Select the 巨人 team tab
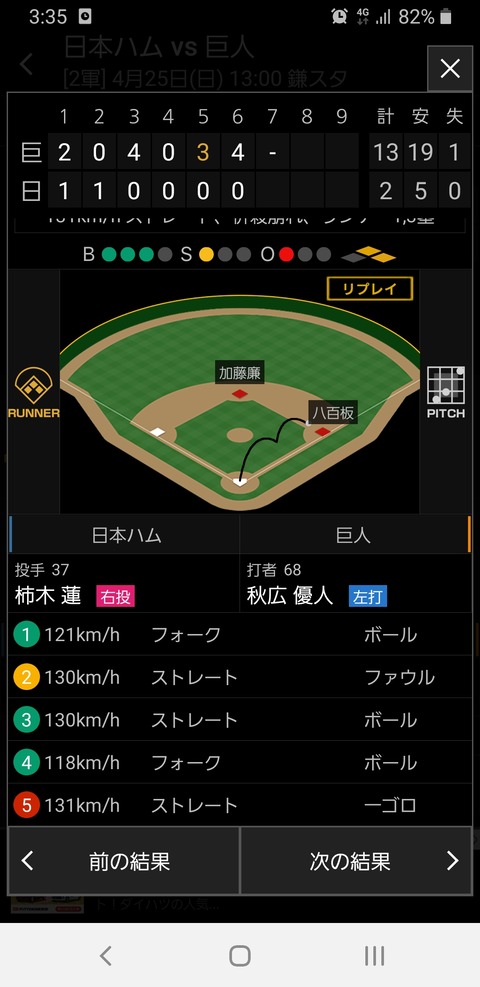480x987 pixels. point(355,535)
